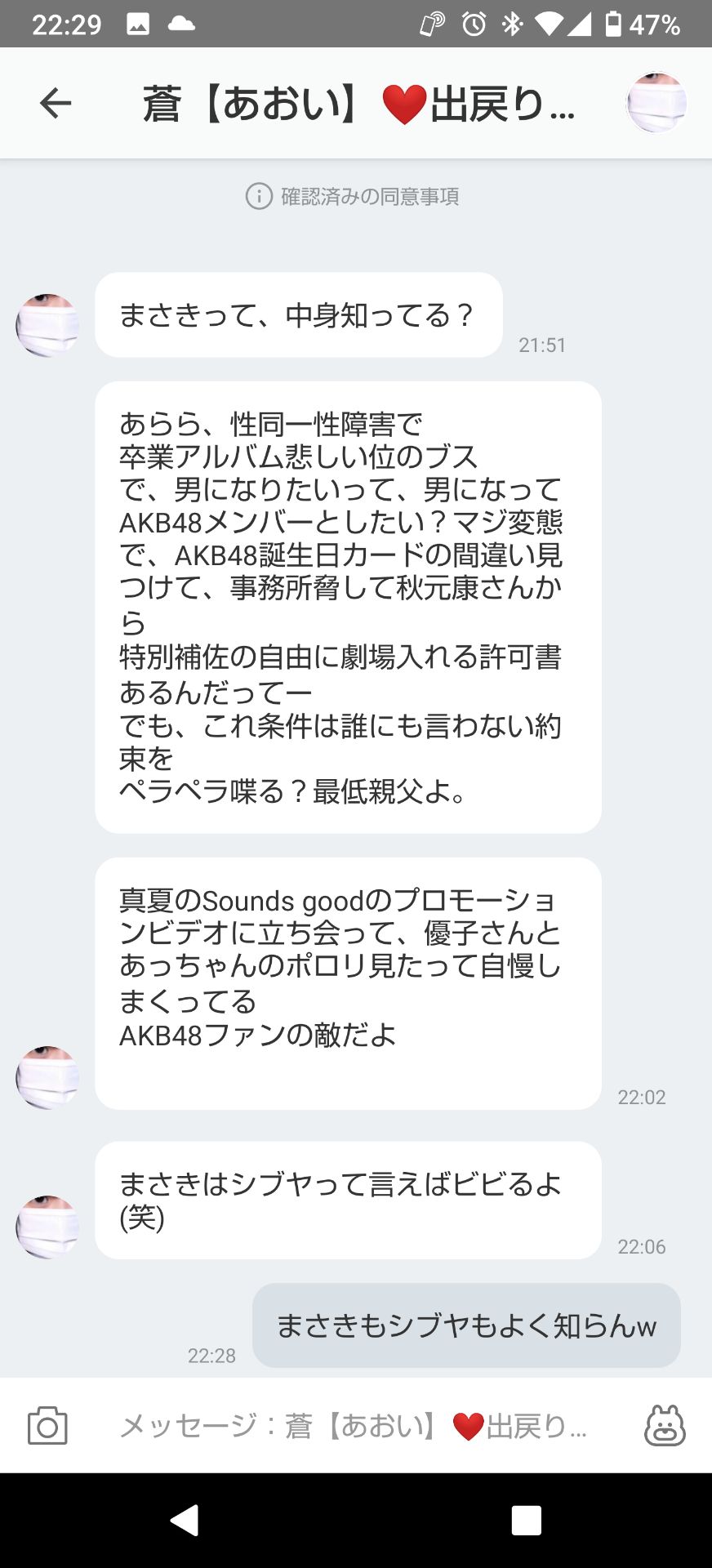Tap the 22:06 timestamp
The width and height of the screenshot is (712, 1568).
pyautogui.click(x=641, y=1246)
